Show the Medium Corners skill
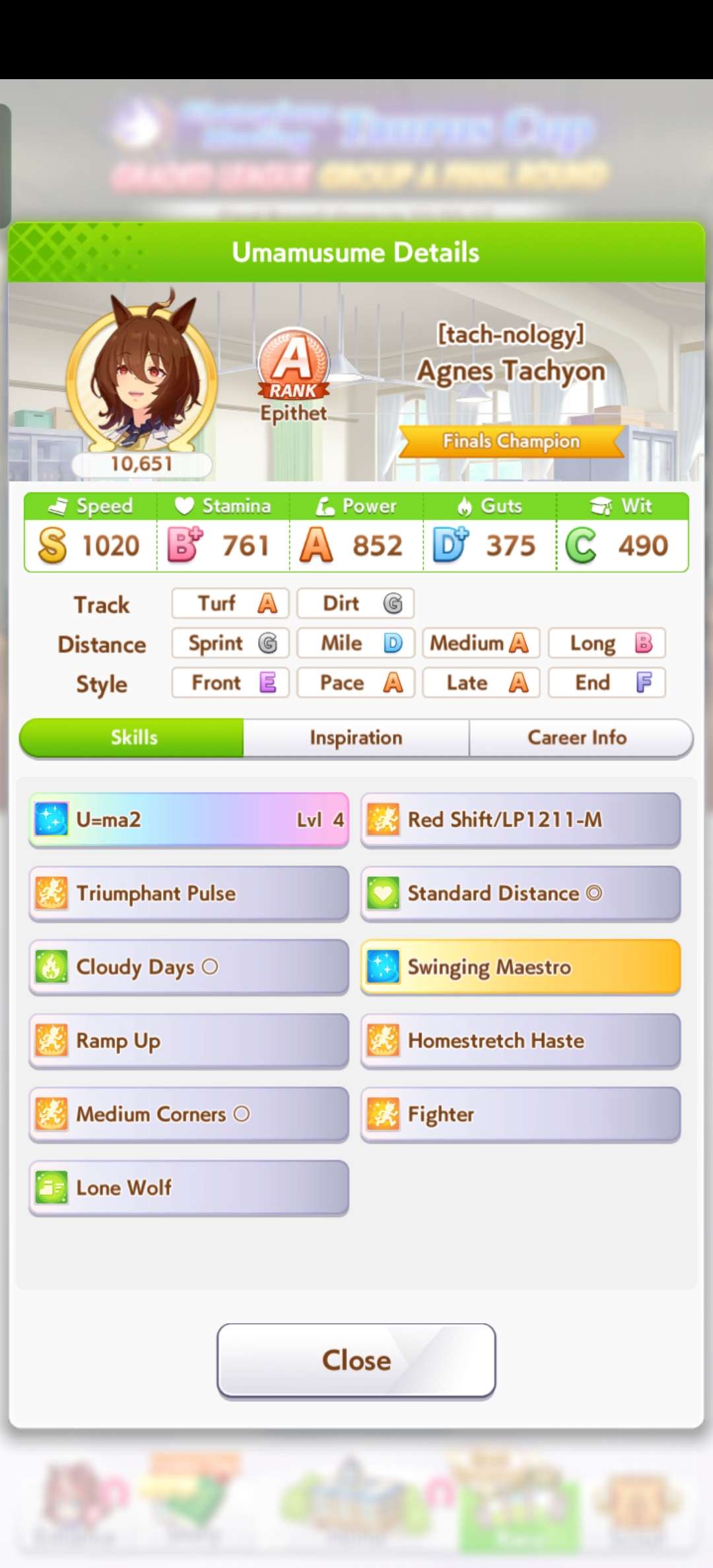This screenshot has height=1568, width=713. [x=189, y=1114]
